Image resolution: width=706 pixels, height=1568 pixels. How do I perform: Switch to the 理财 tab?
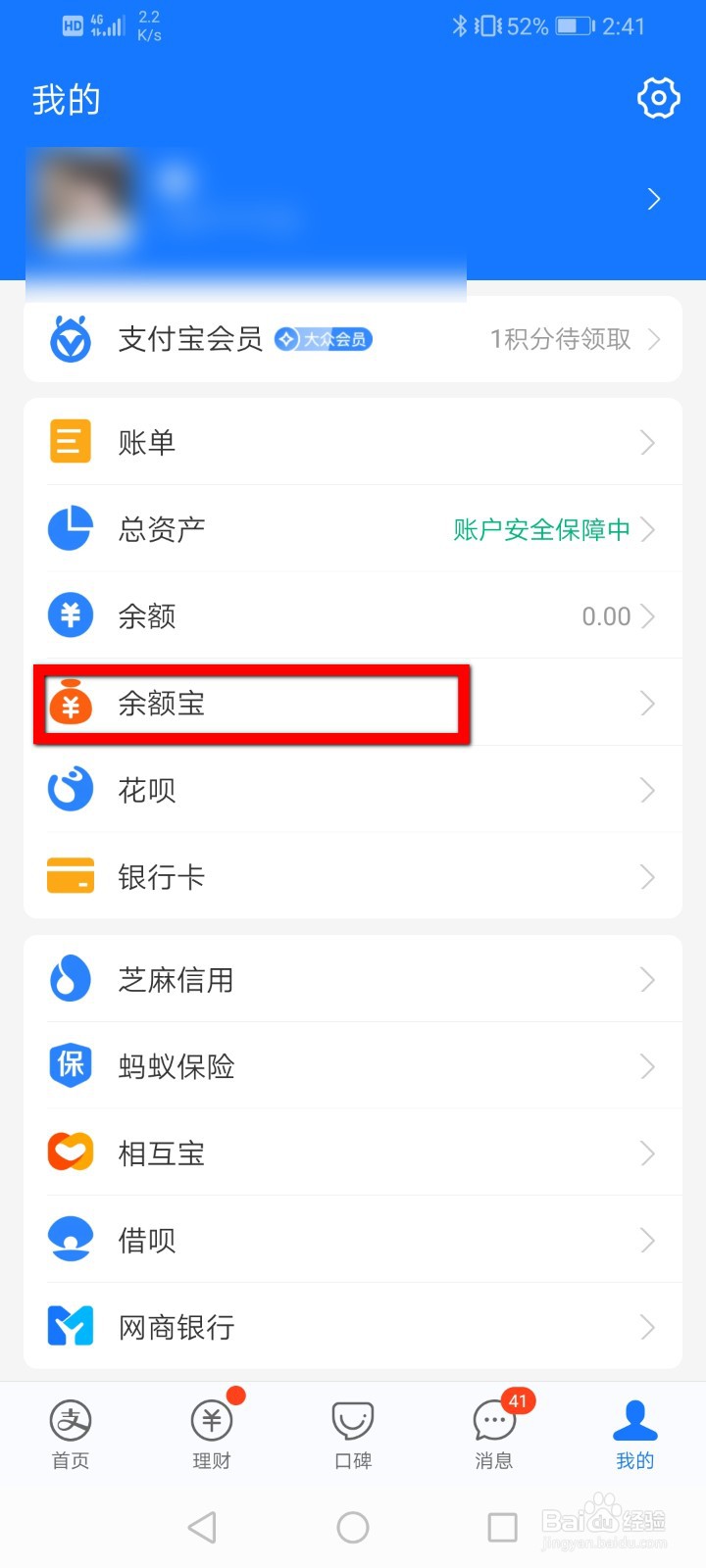(x=211, y=1433)
